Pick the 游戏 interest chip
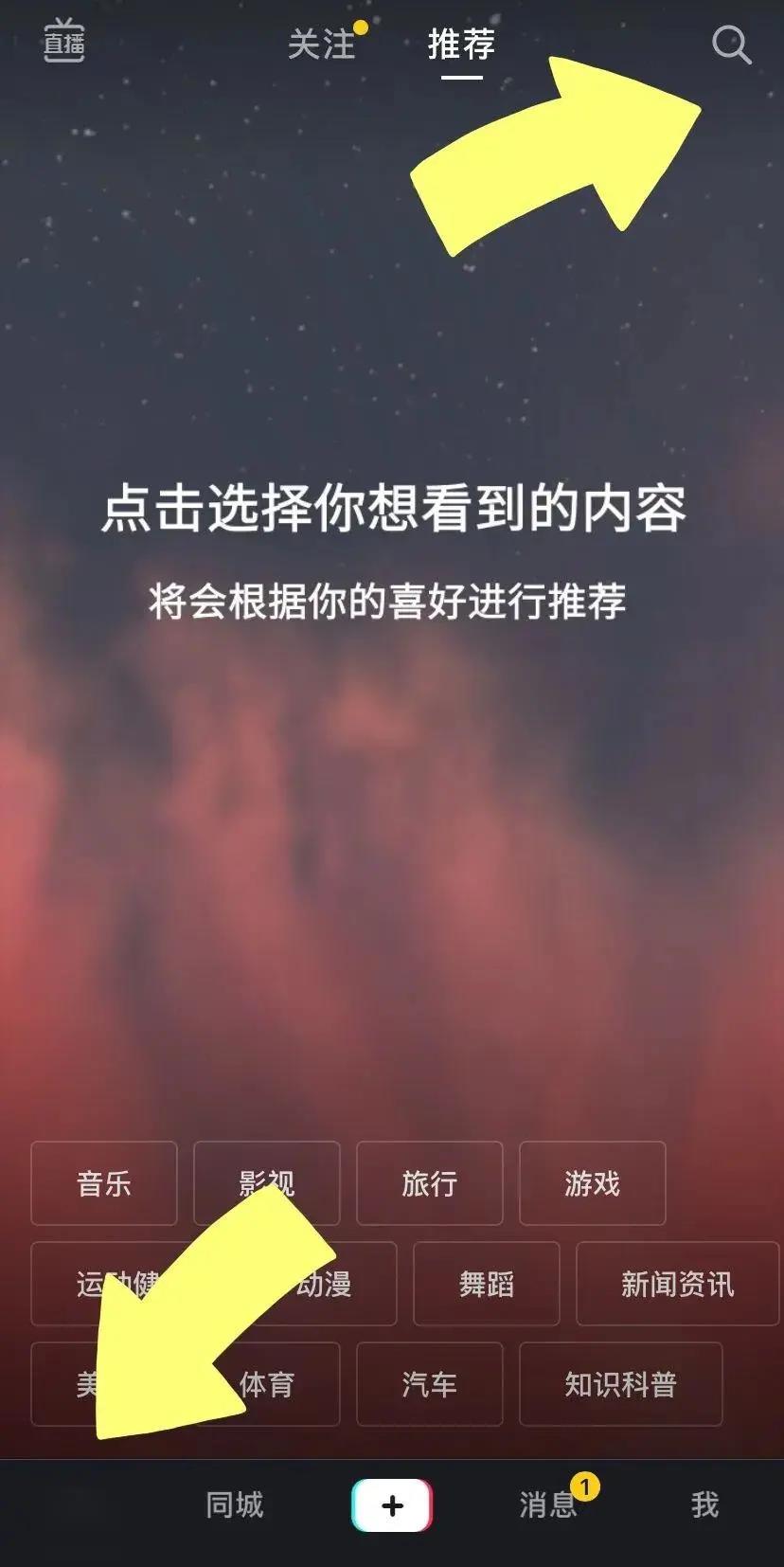 click(592, 1183)
